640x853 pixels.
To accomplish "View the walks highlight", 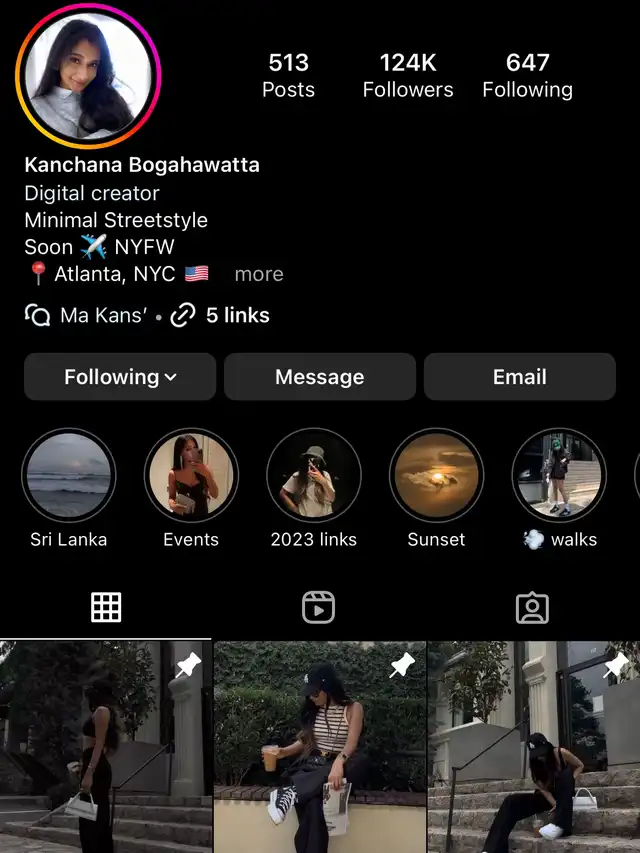I will pyautogui.click(x=559, y=476).
